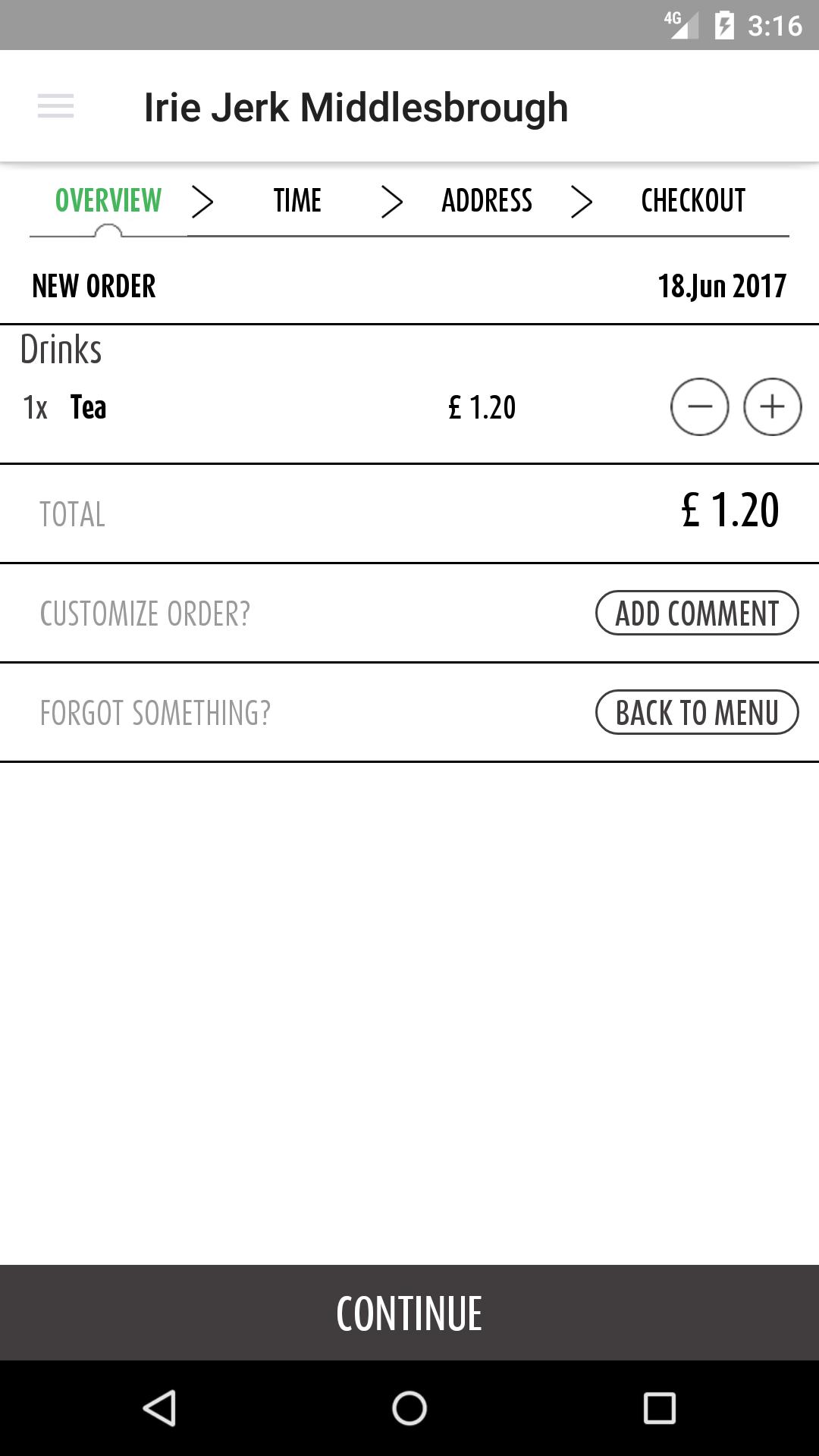Decrease the Tea quantity by one
Screen dimensions: 819x1456
click(x=699, y=407)
